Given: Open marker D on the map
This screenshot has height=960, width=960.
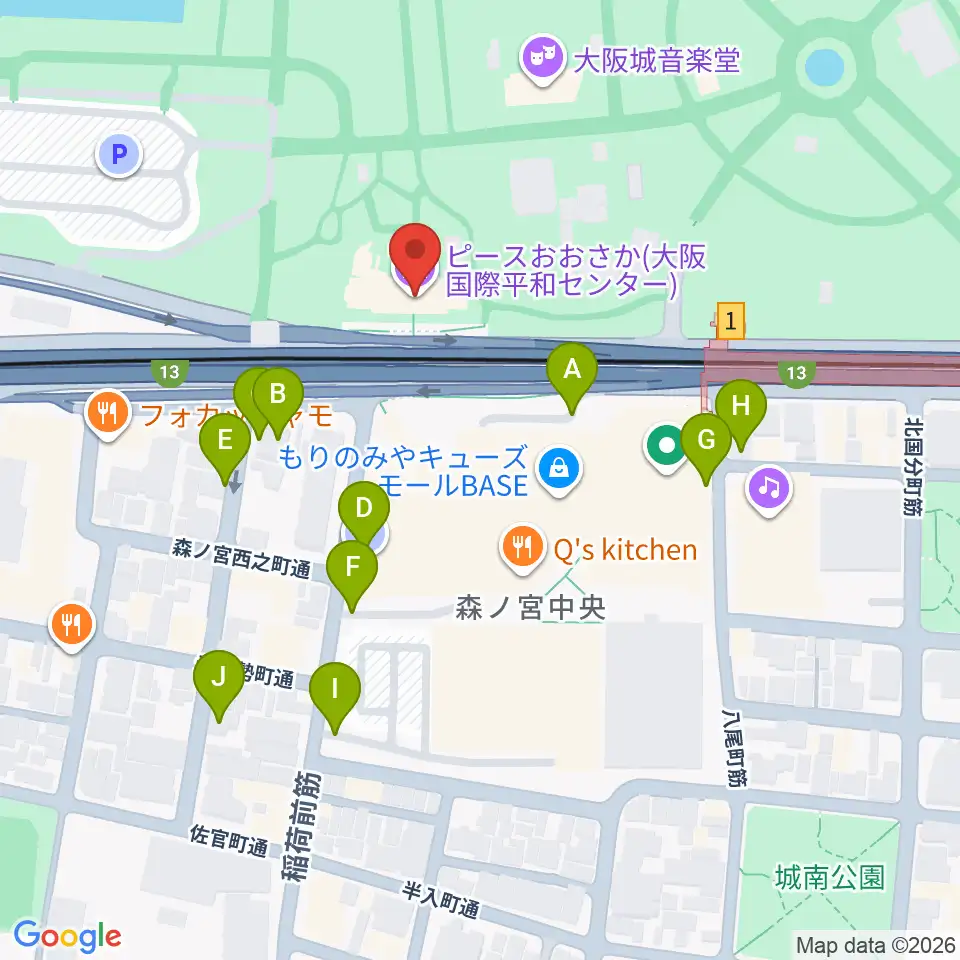Looking at the screenshot, I should (x=364, y=516).
